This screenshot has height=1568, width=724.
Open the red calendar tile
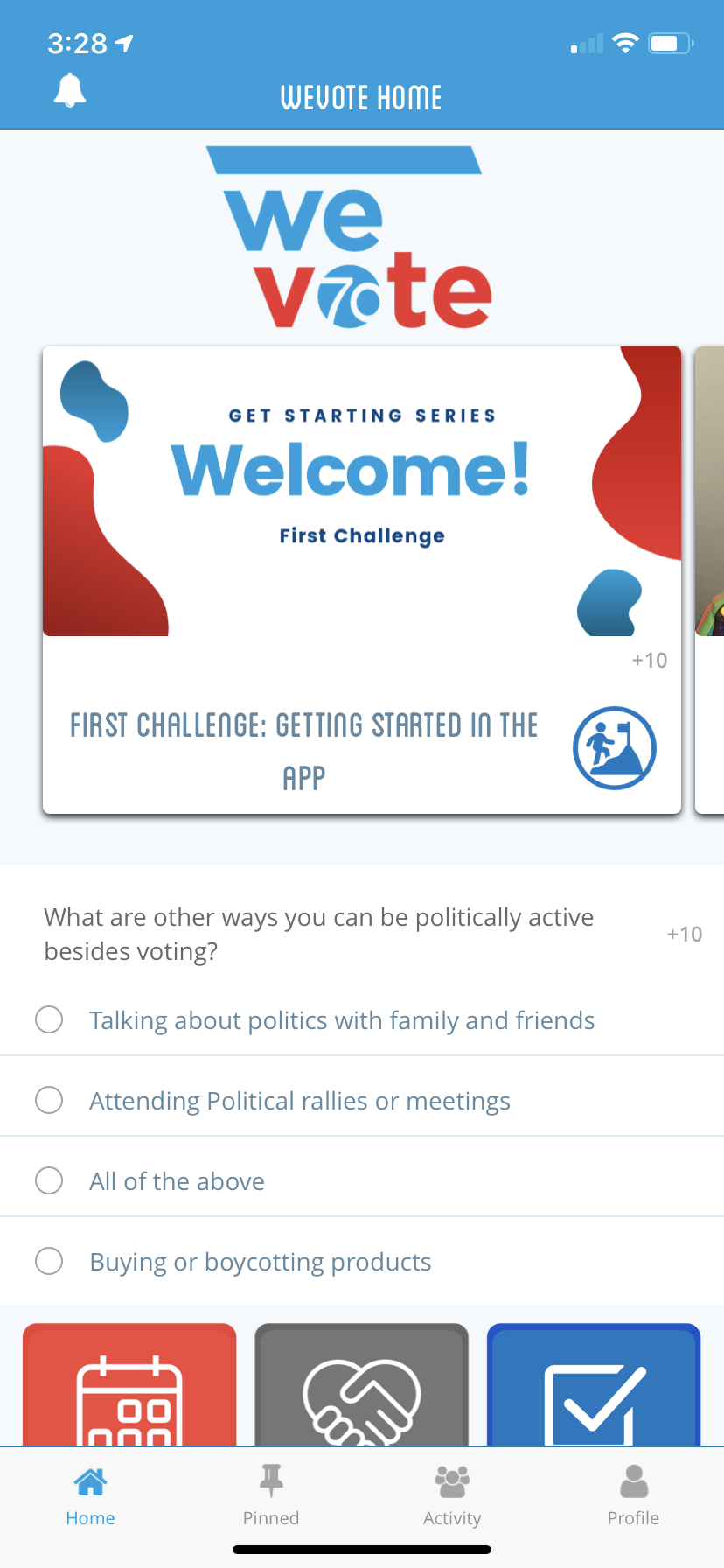(129, 1387)
